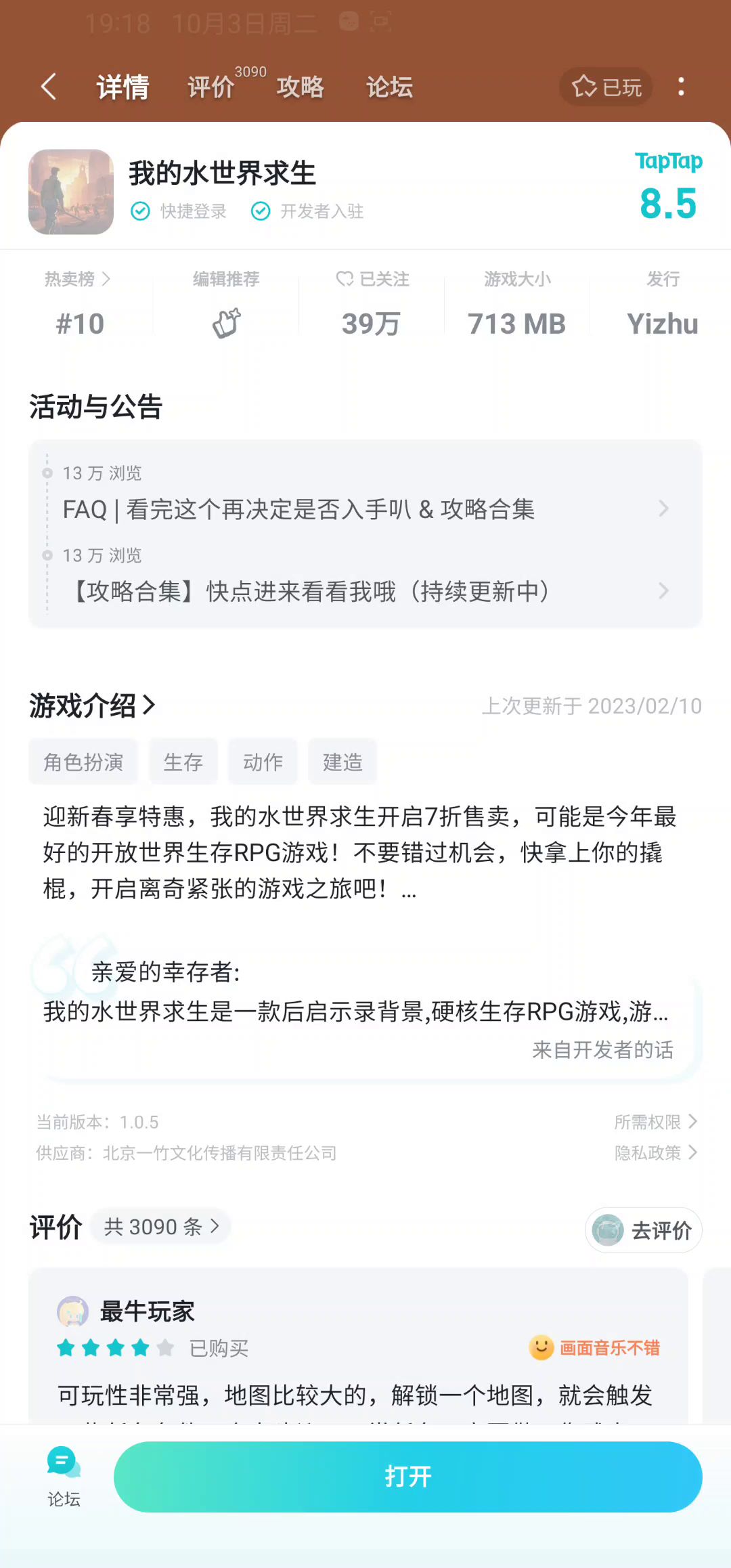Open the 隐私政策 link
731x1568 pixels.
(x=655, y=1152)
